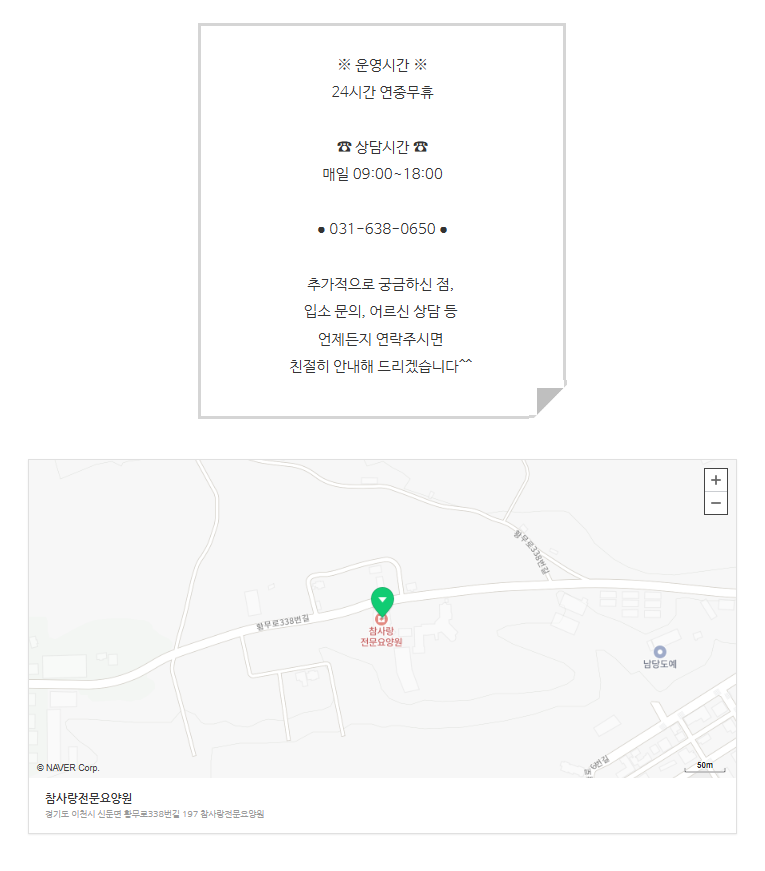This screenshot has width=765, height=871.
Task: Select the 남당도예 label text on map
Action: coord(660,663)
